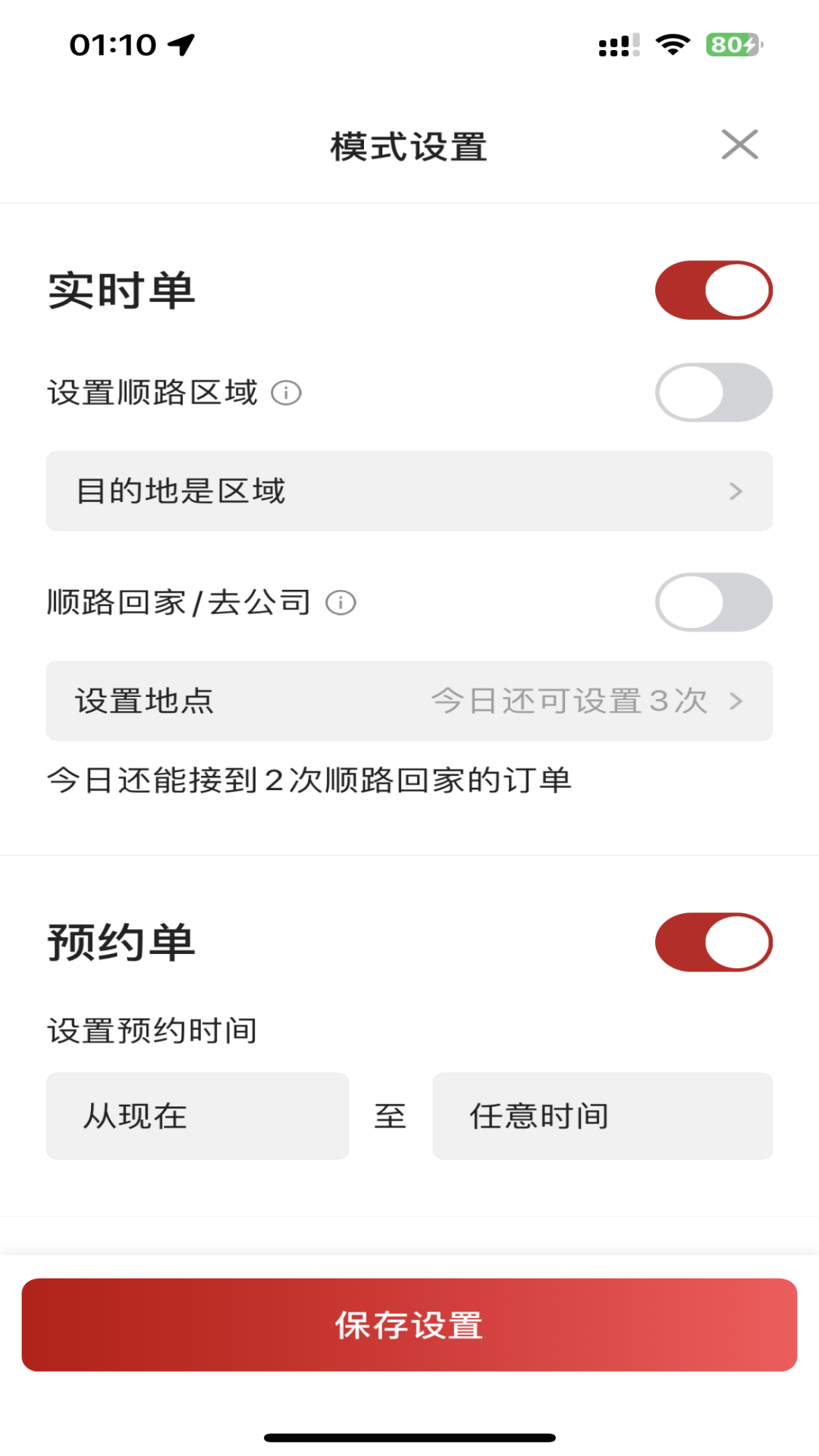The height and width of the screenshot is (1456, 819).
Task: Click the 模式设置 title text
Action: [x=408, y=146]
